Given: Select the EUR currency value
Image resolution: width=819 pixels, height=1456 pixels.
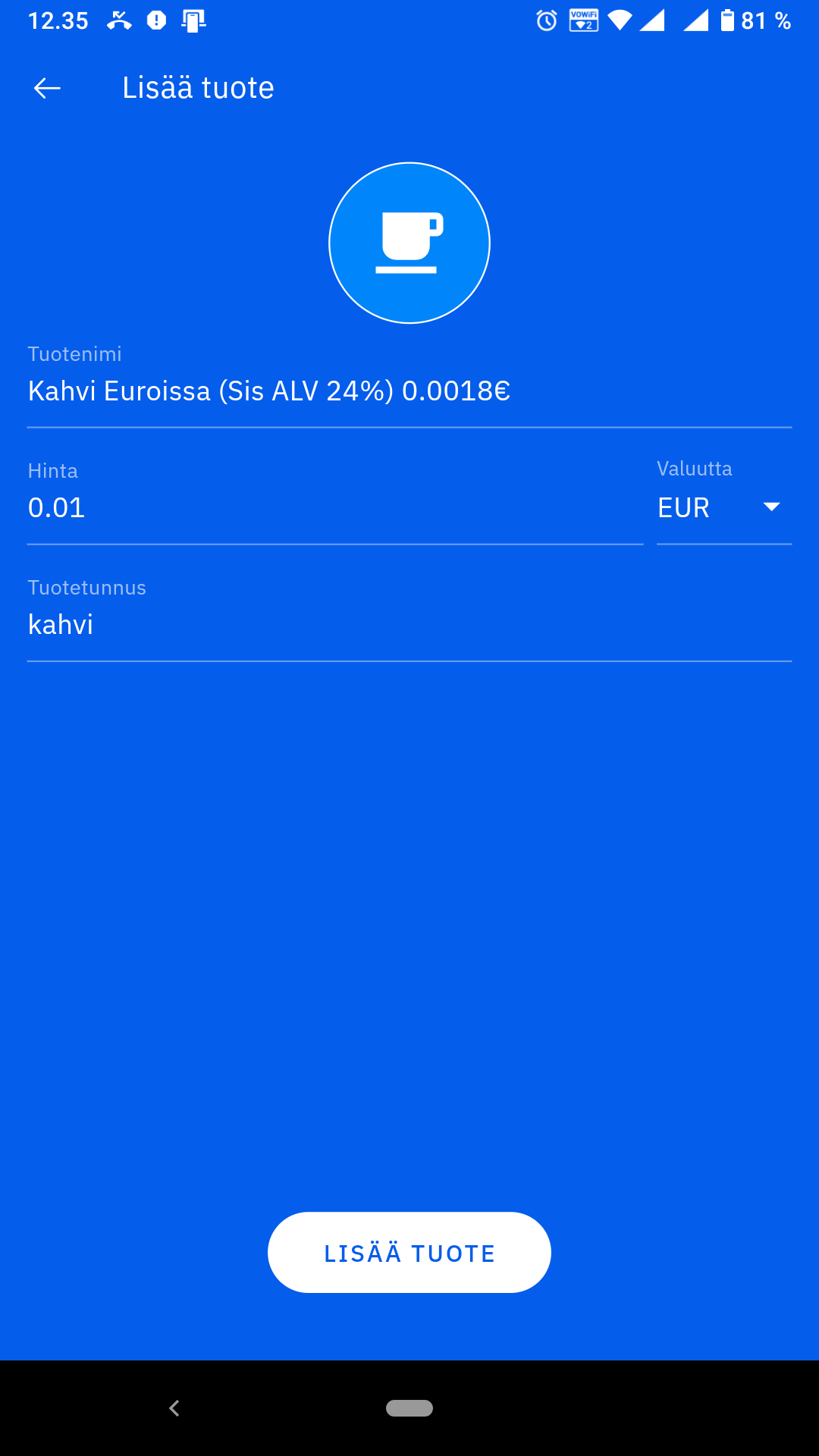Looking at the screenshot, I should pos(682,507).
